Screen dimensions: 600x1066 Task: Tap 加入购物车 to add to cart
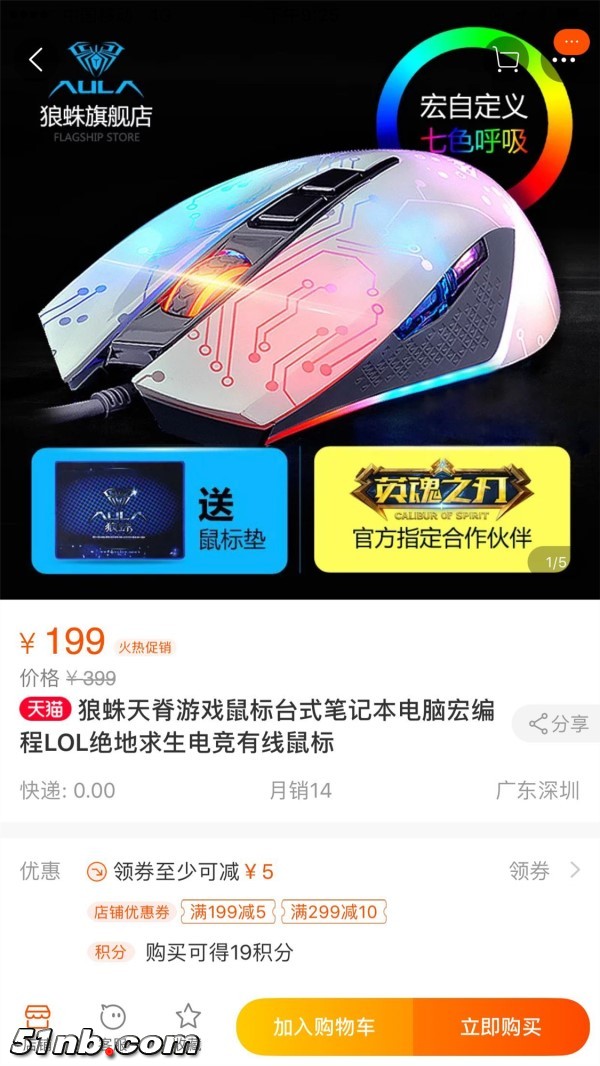(x=324, y=1026)
